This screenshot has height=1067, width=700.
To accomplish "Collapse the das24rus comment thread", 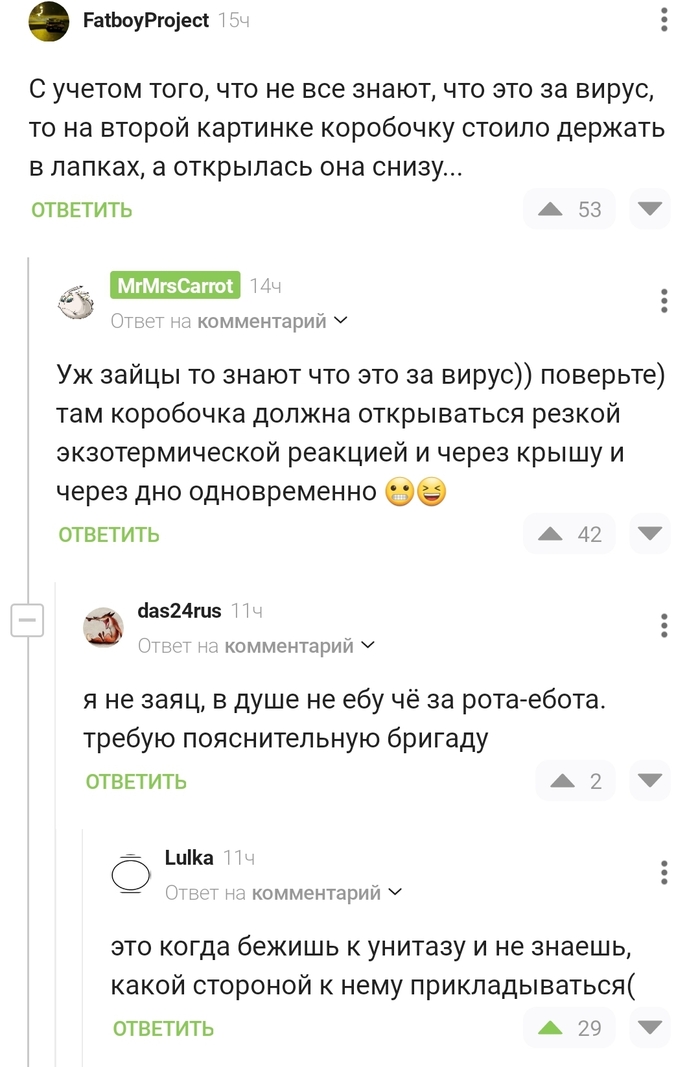I will coord(27,621).
